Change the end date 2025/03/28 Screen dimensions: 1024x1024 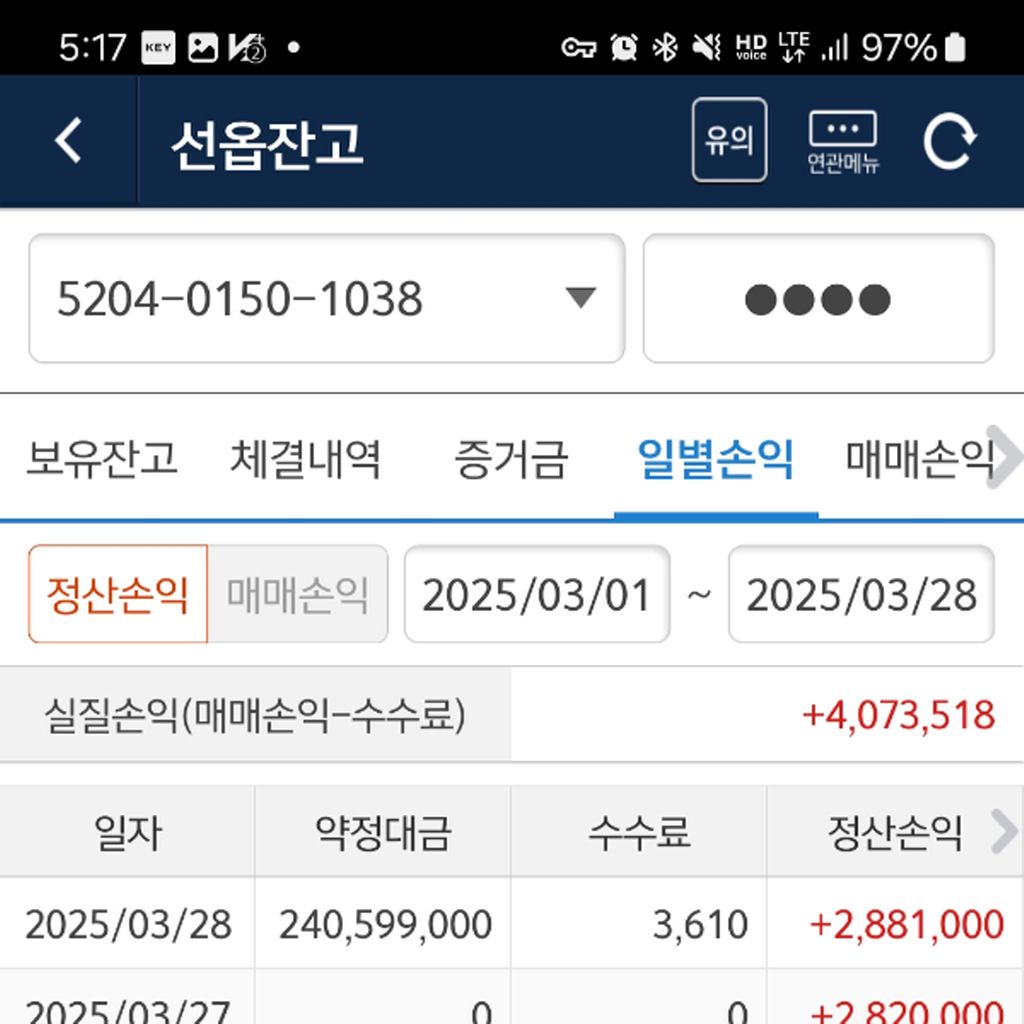(x=861, y=594)
